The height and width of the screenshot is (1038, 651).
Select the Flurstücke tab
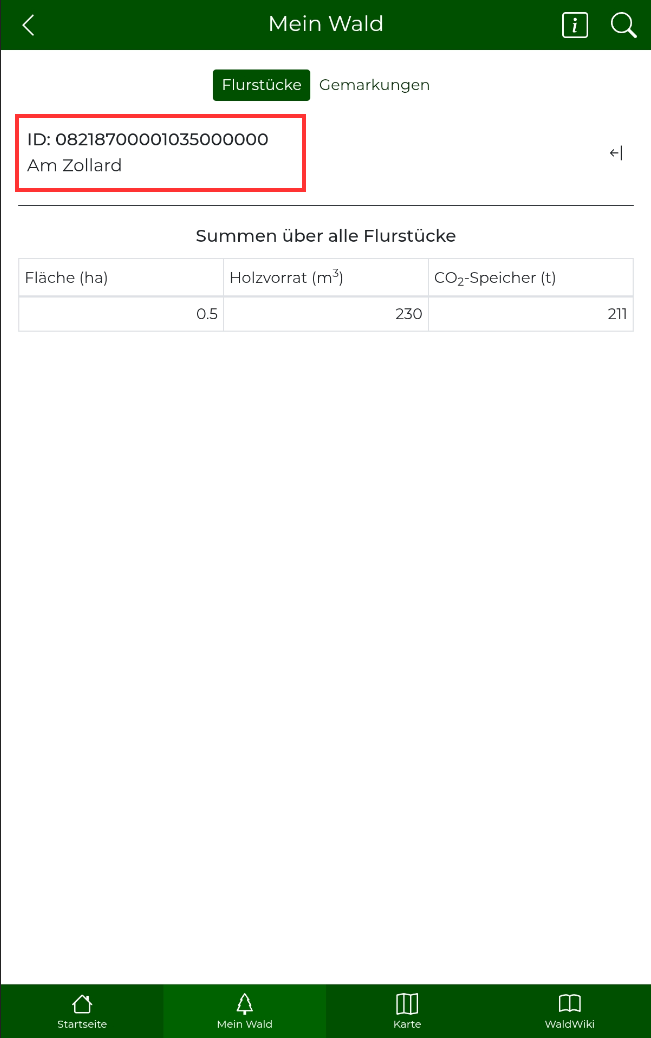point(261,85)
